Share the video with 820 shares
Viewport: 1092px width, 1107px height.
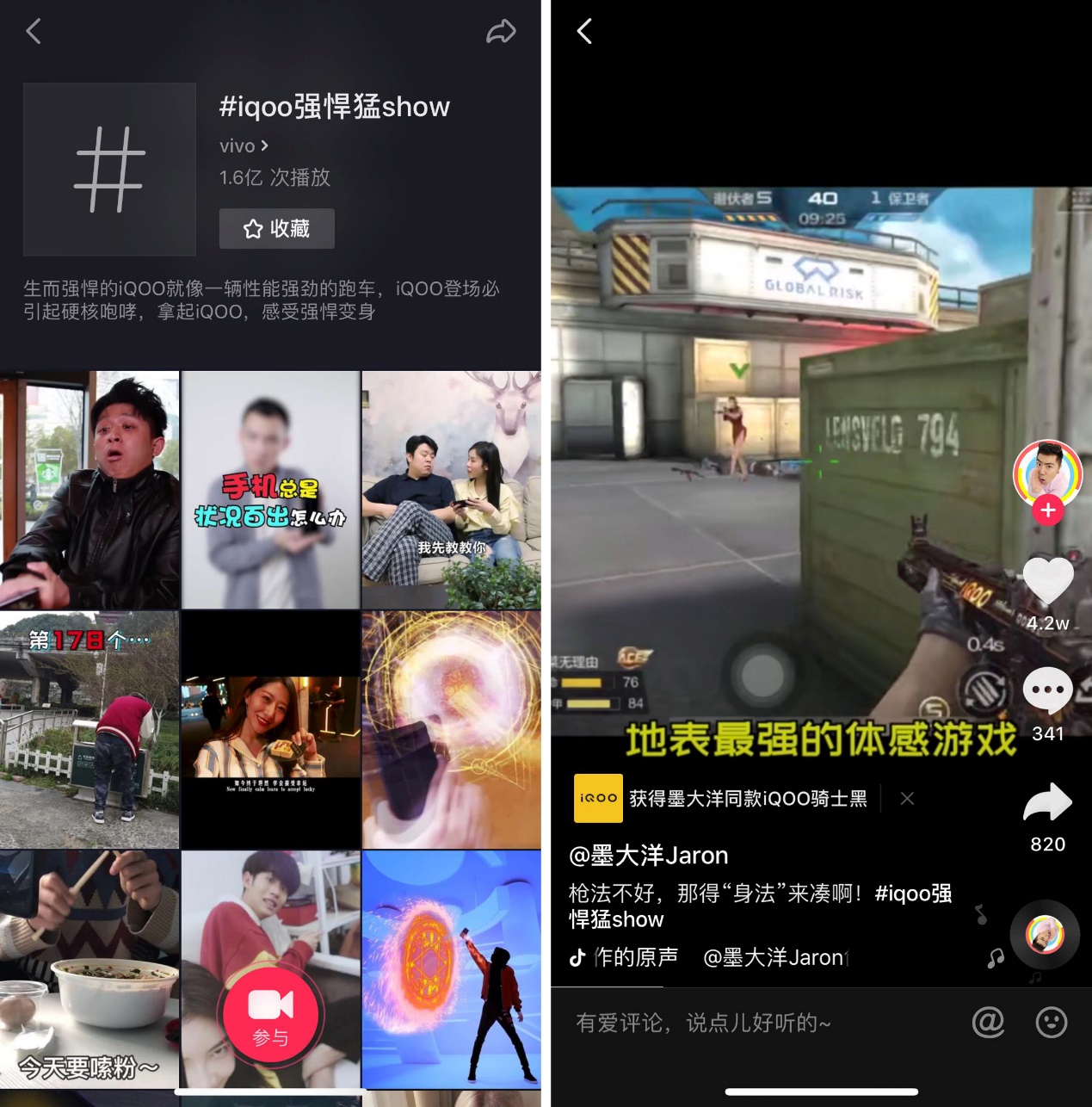click(x=1047, y=802)
